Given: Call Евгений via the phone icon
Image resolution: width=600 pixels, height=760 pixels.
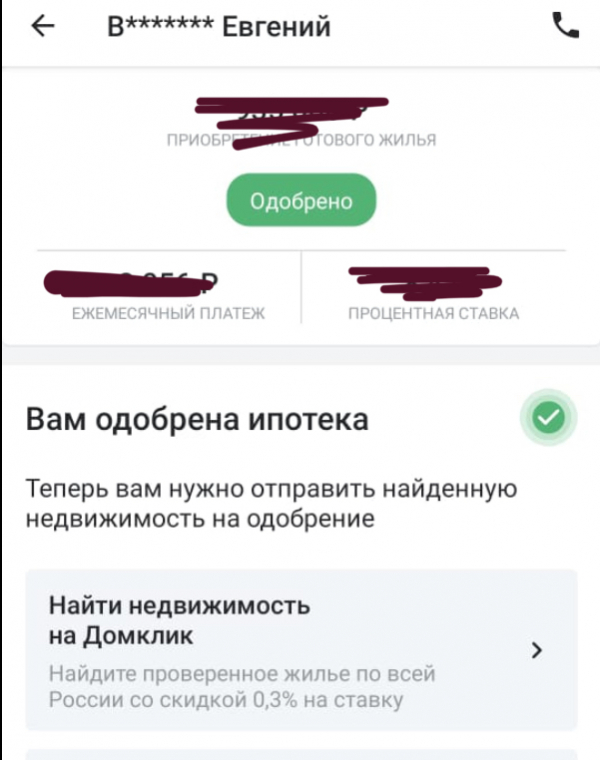Looking at the screenshot, I should pyautogui.click(x=565, y=27).
